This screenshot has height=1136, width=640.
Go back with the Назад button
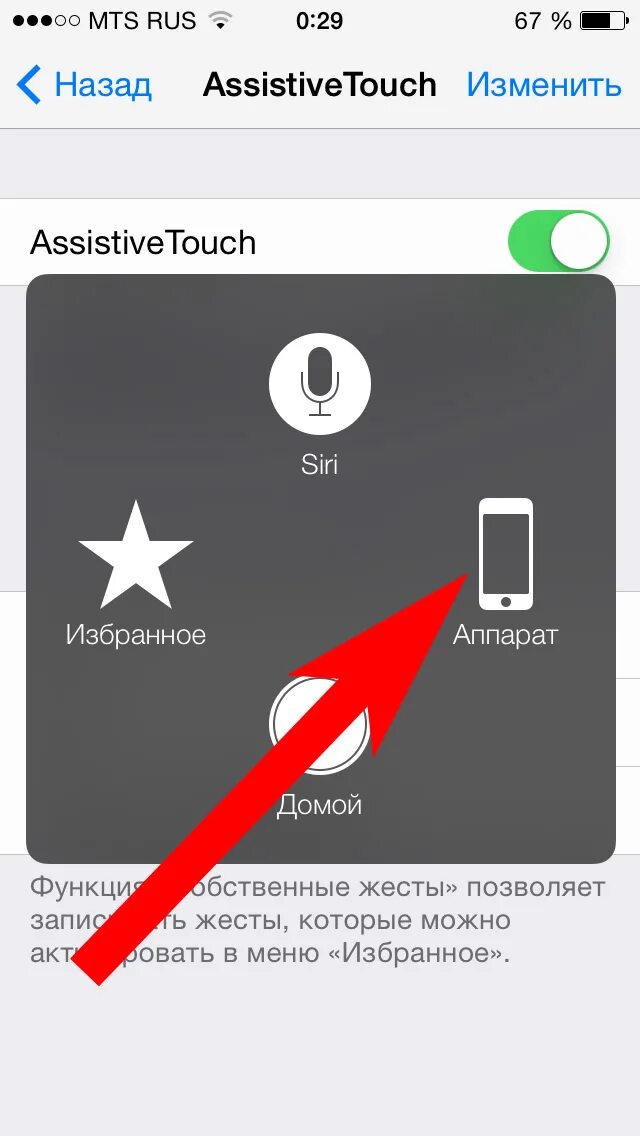pyautogui.click(x=85, y=85)
